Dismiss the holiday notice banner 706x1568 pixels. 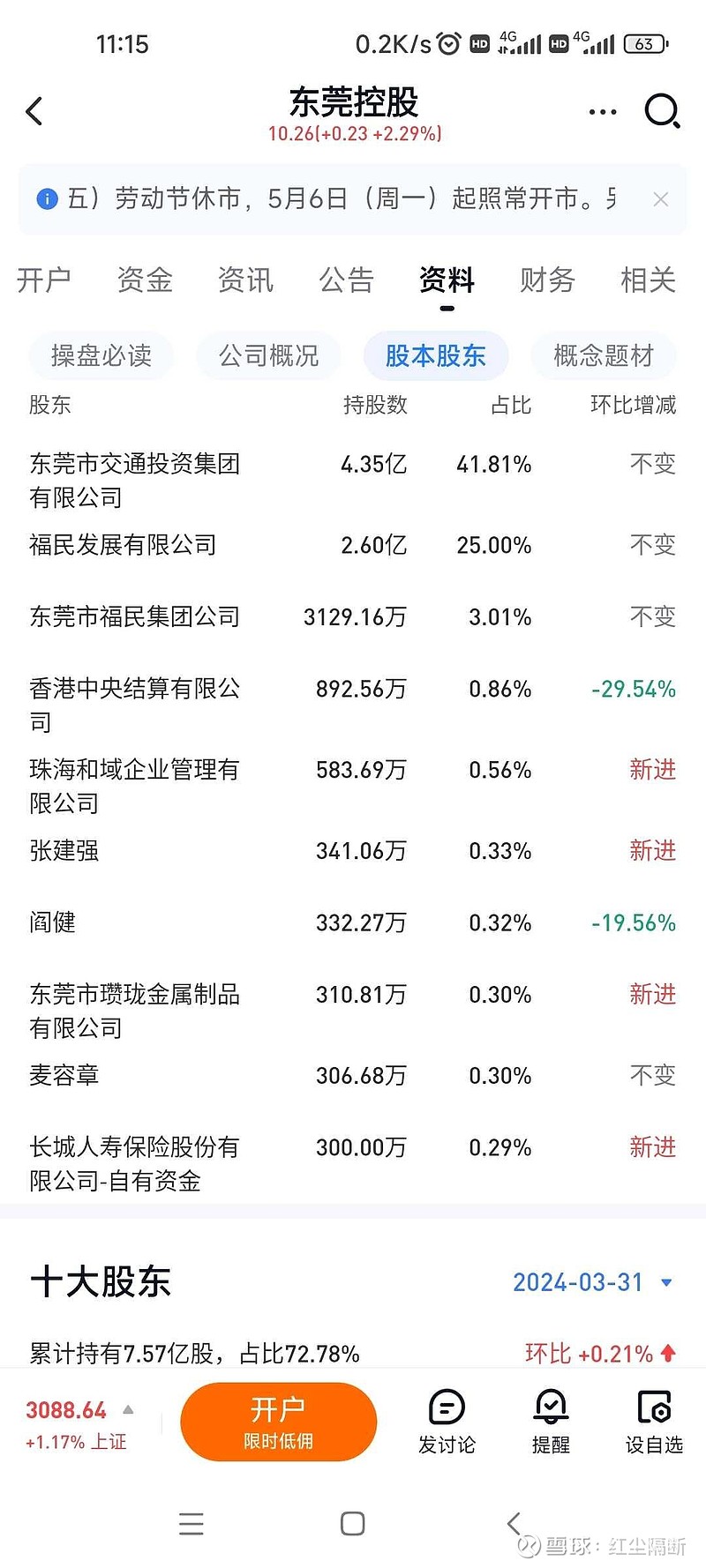point(660,200)
